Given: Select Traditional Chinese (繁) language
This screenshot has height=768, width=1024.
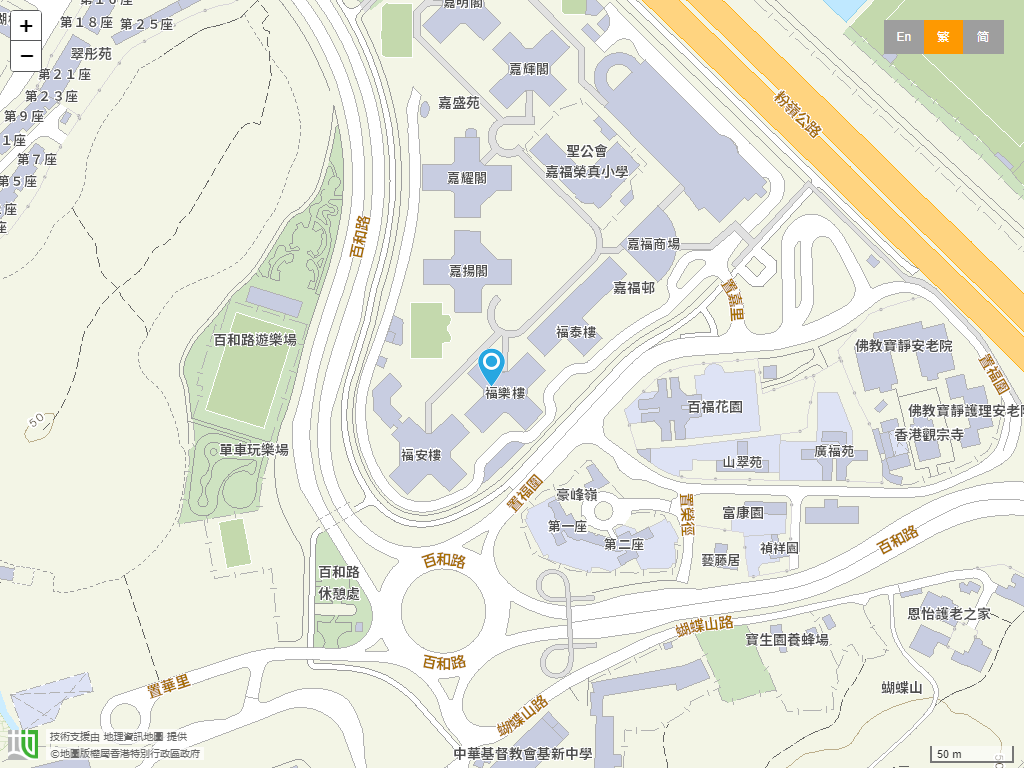Looking at the screenshot, I should (x=943, y=37).
